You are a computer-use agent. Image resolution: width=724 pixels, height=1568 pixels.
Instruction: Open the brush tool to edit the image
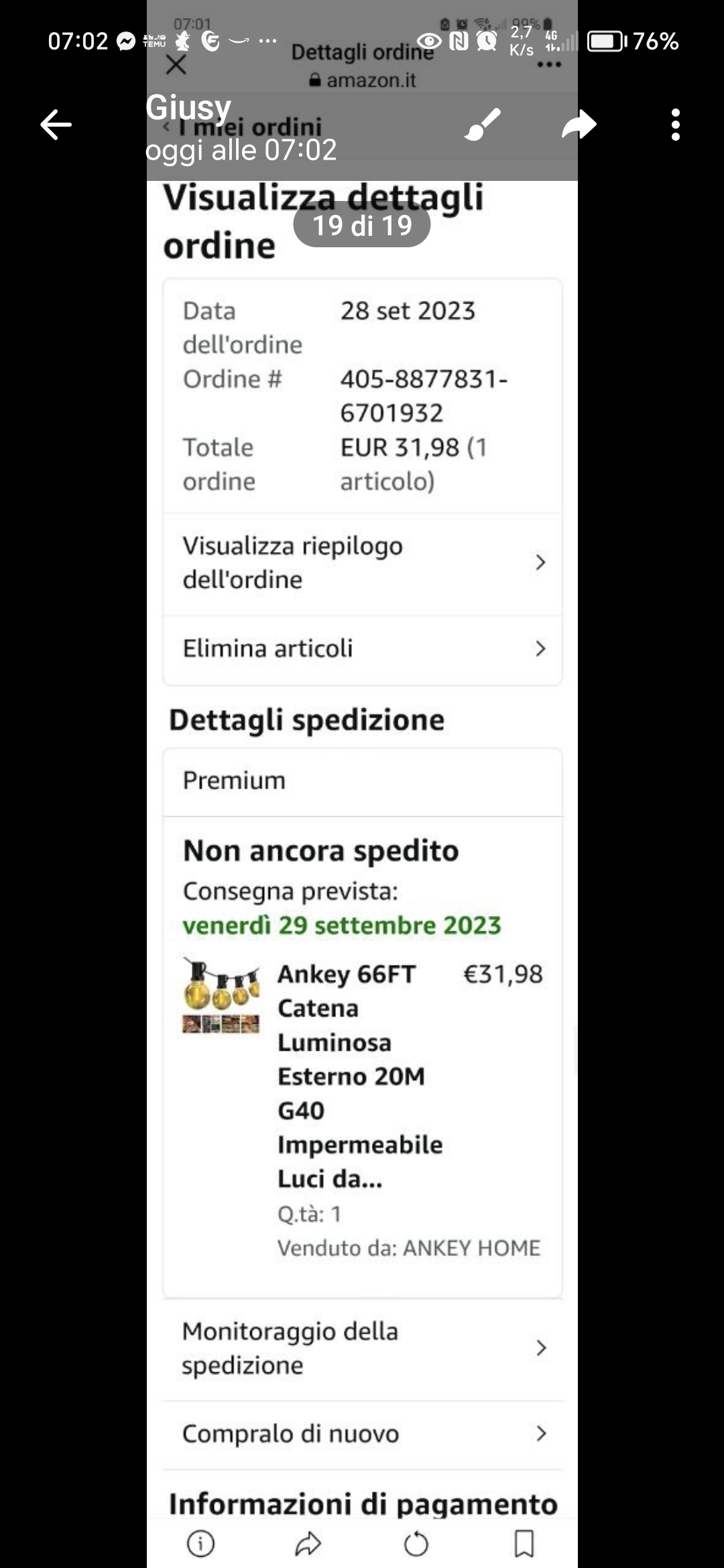click(483, 125)
